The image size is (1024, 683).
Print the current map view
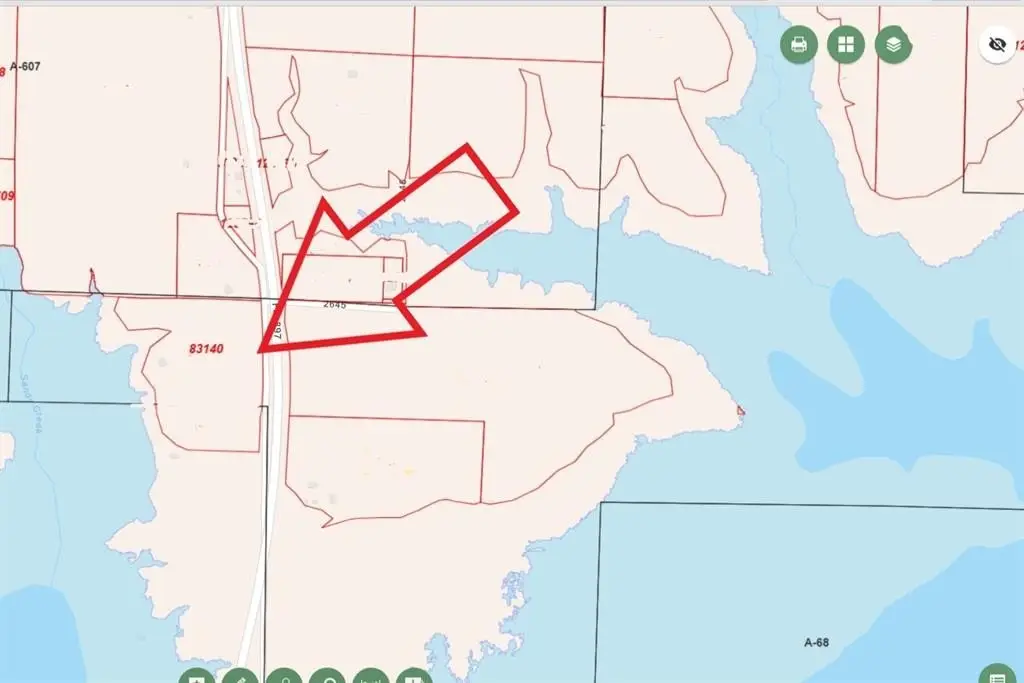(x=799, y=44)
